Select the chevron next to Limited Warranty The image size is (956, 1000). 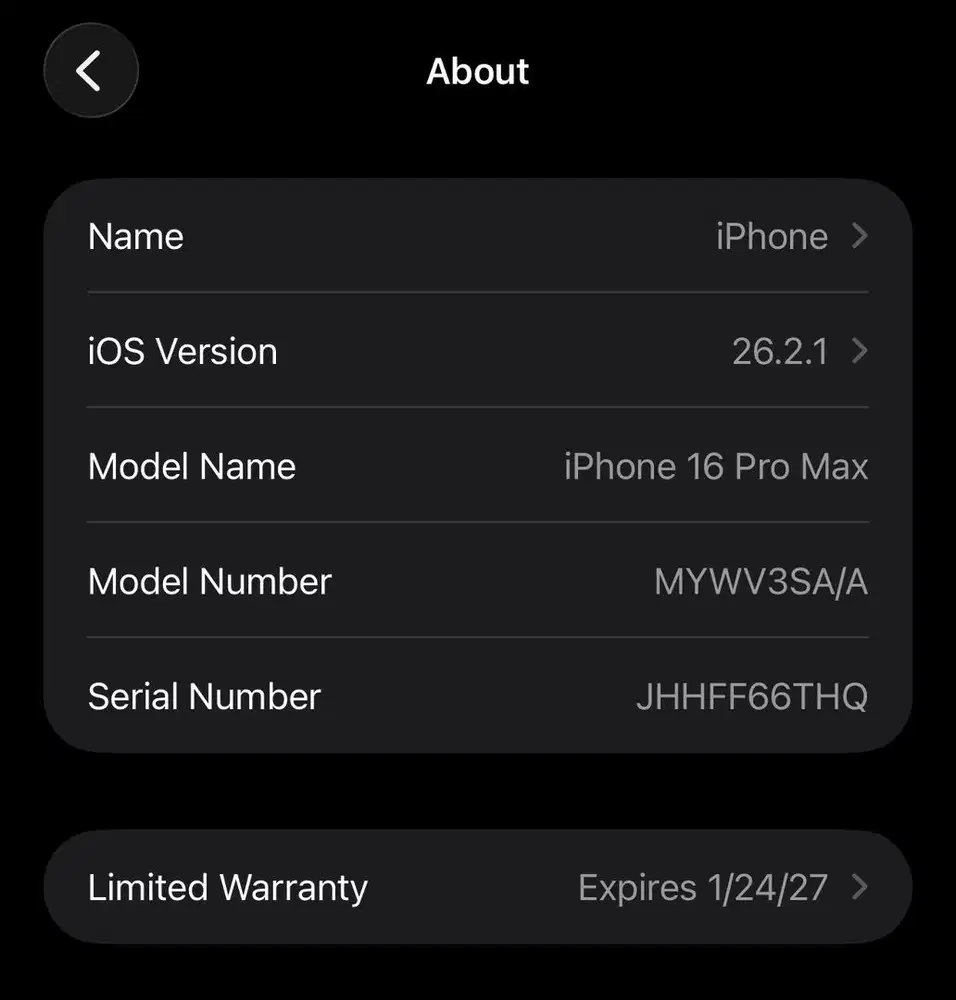pos(858,886)
